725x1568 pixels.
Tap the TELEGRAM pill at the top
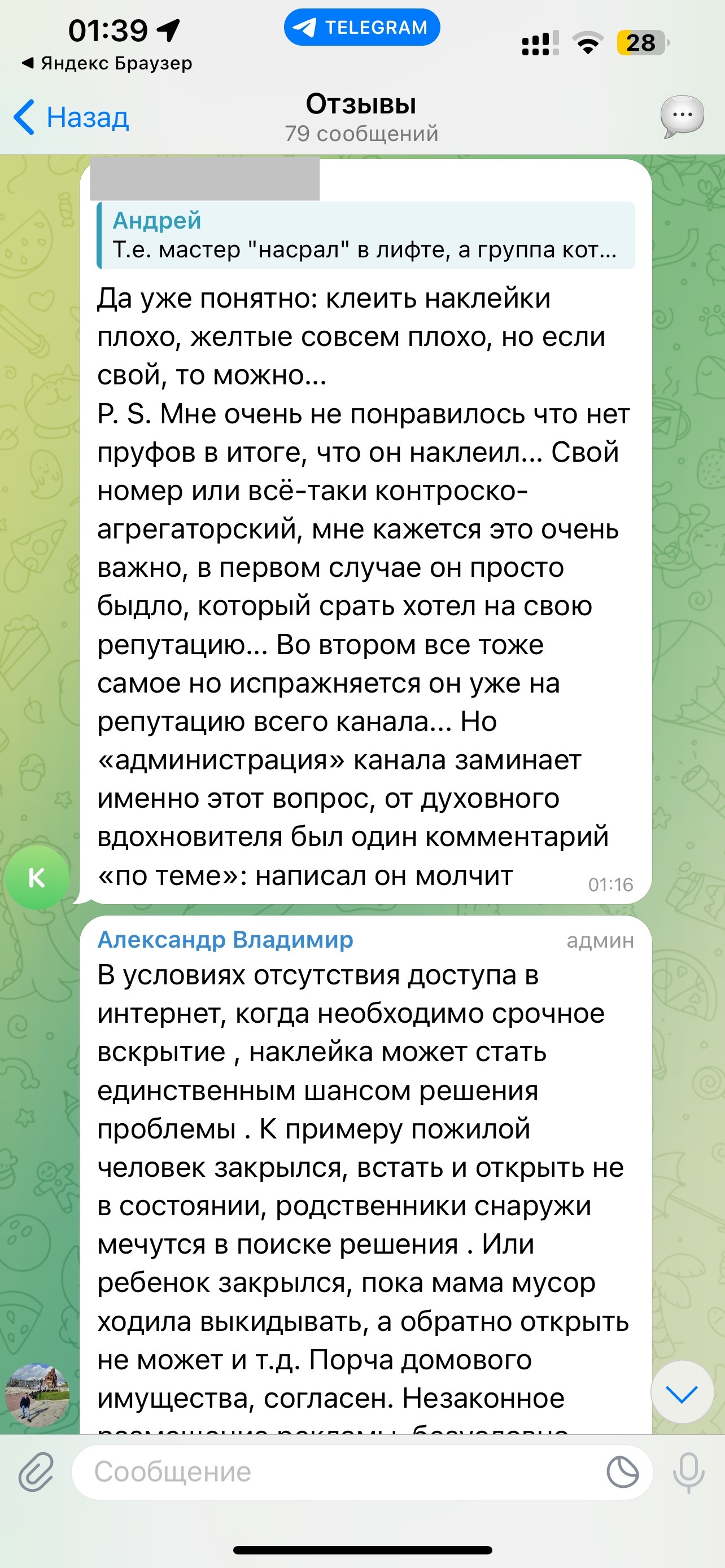coord(361,28)
